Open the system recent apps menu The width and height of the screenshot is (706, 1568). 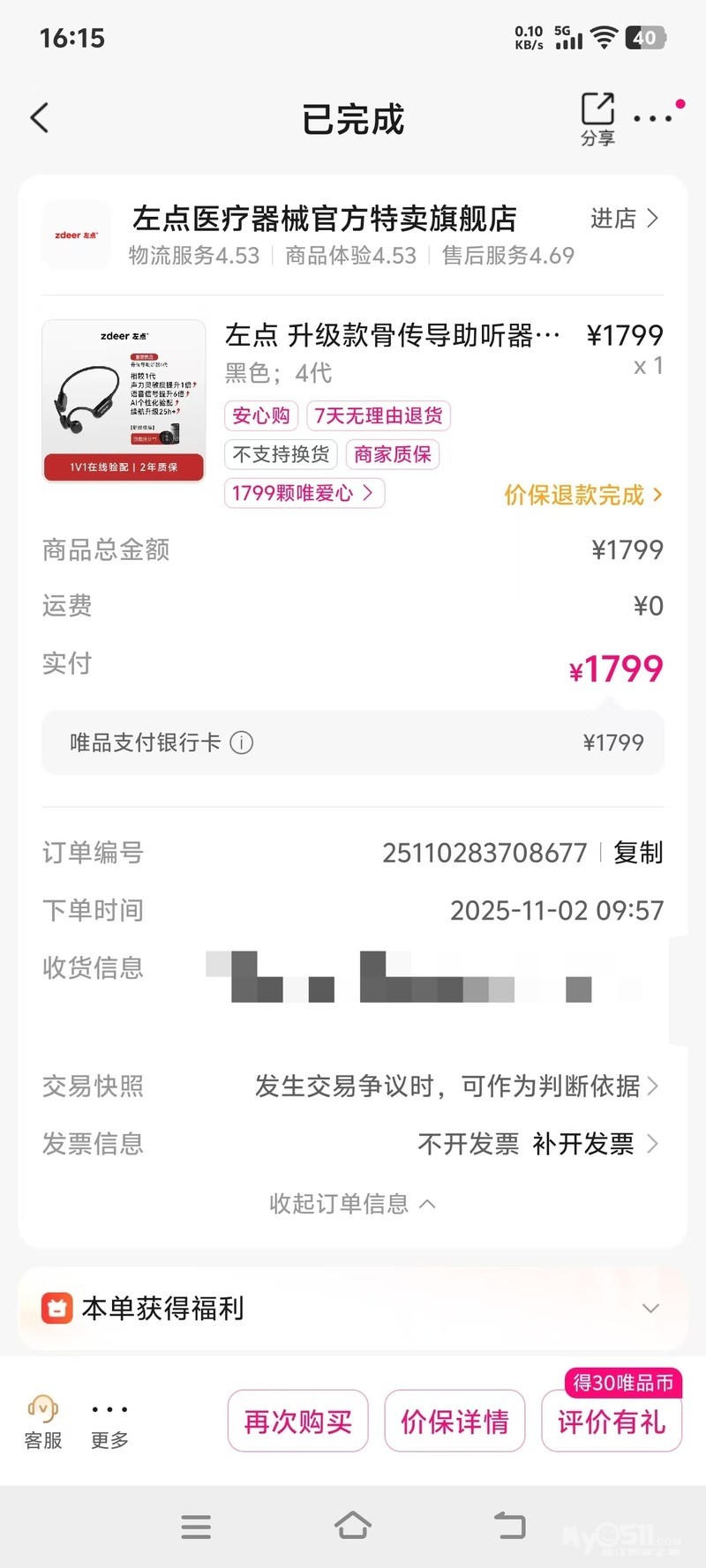(x=196, y=1526)
